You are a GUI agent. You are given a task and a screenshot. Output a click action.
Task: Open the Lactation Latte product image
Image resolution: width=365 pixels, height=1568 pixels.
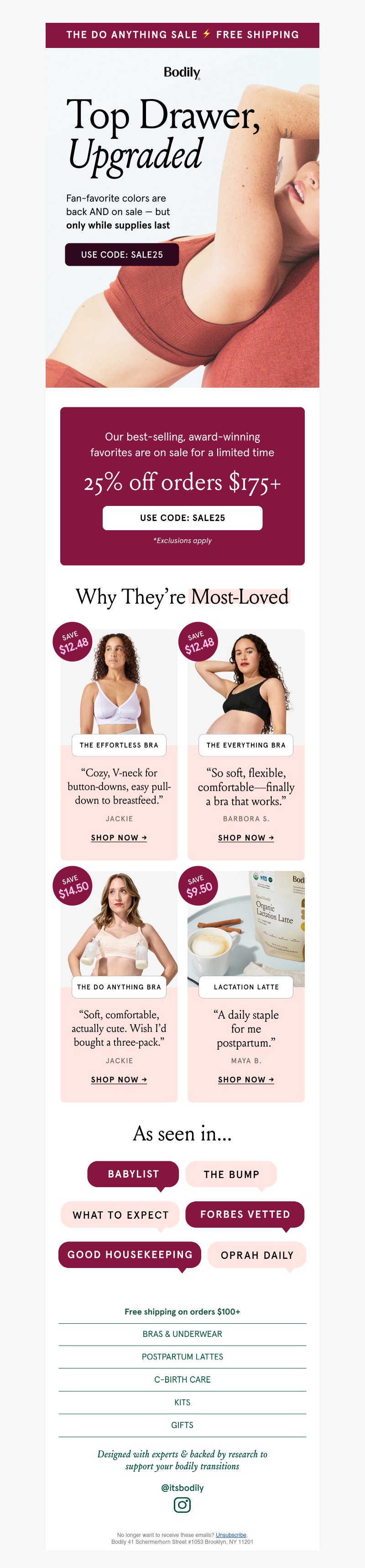(x=246, y=923)
